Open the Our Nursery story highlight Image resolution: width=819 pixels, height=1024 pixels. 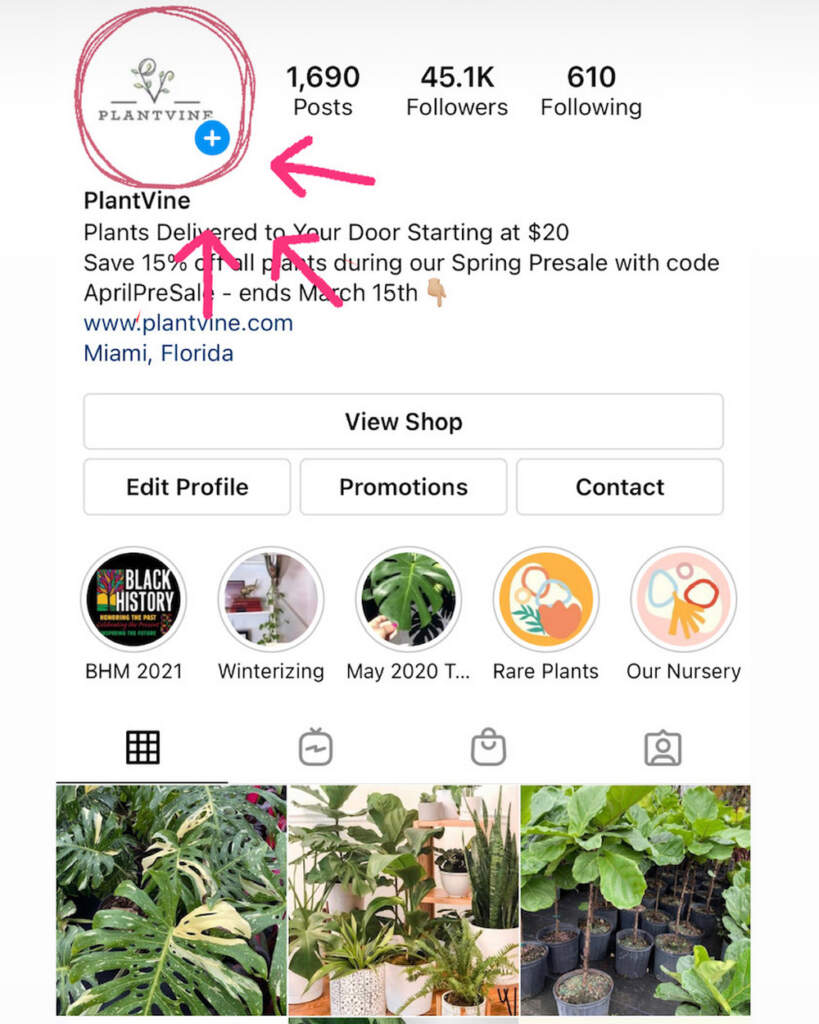pyautogui.click(x=683, y=599)
